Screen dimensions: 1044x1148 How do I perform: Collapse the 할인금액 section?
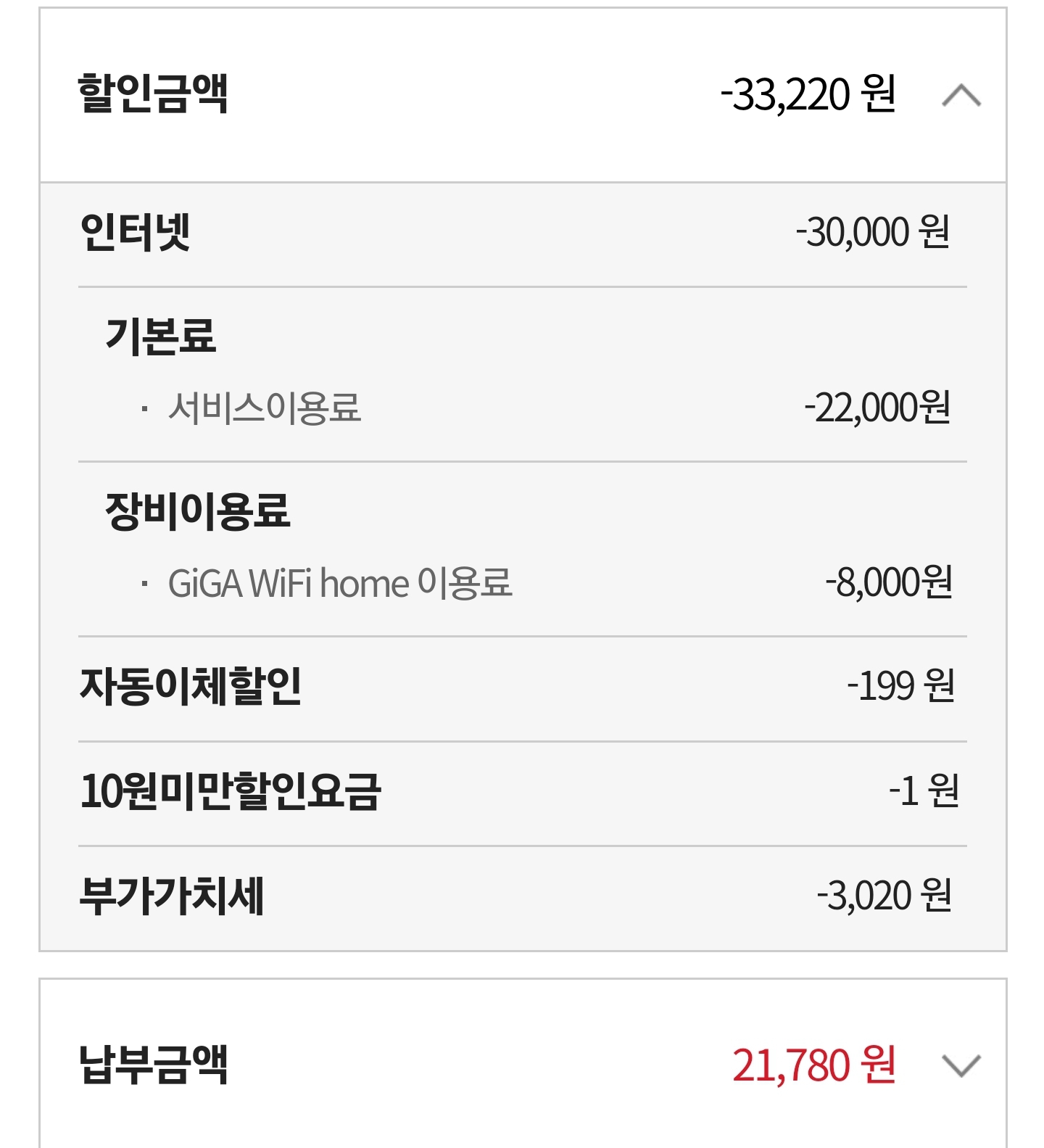click(x=961, y=96)
